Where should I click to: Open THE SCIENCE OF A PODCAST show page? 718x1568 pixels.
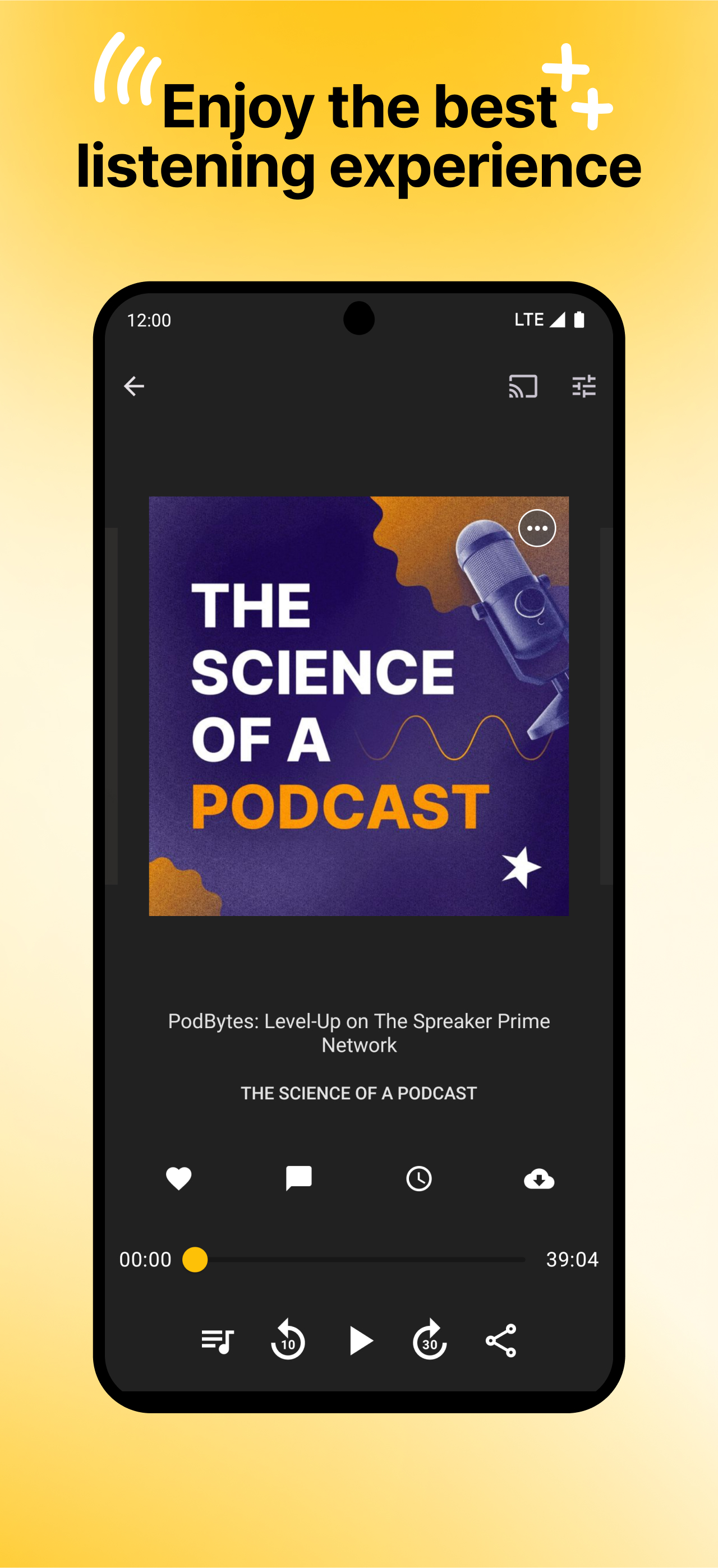[x=358, y=1093]
